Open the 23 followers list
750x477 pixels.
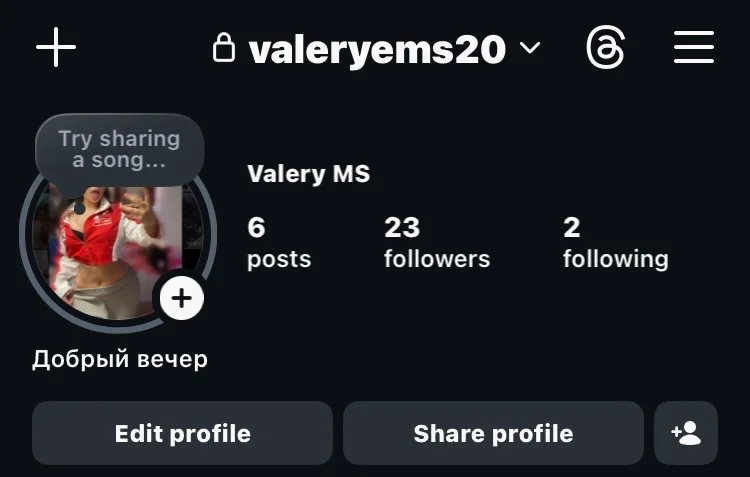[436, 243]
